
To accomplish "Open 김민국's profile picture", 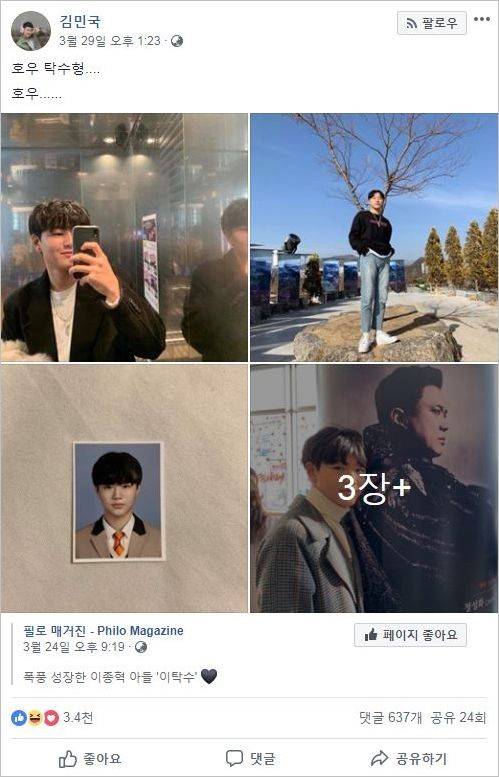I will tap(31, 31).
